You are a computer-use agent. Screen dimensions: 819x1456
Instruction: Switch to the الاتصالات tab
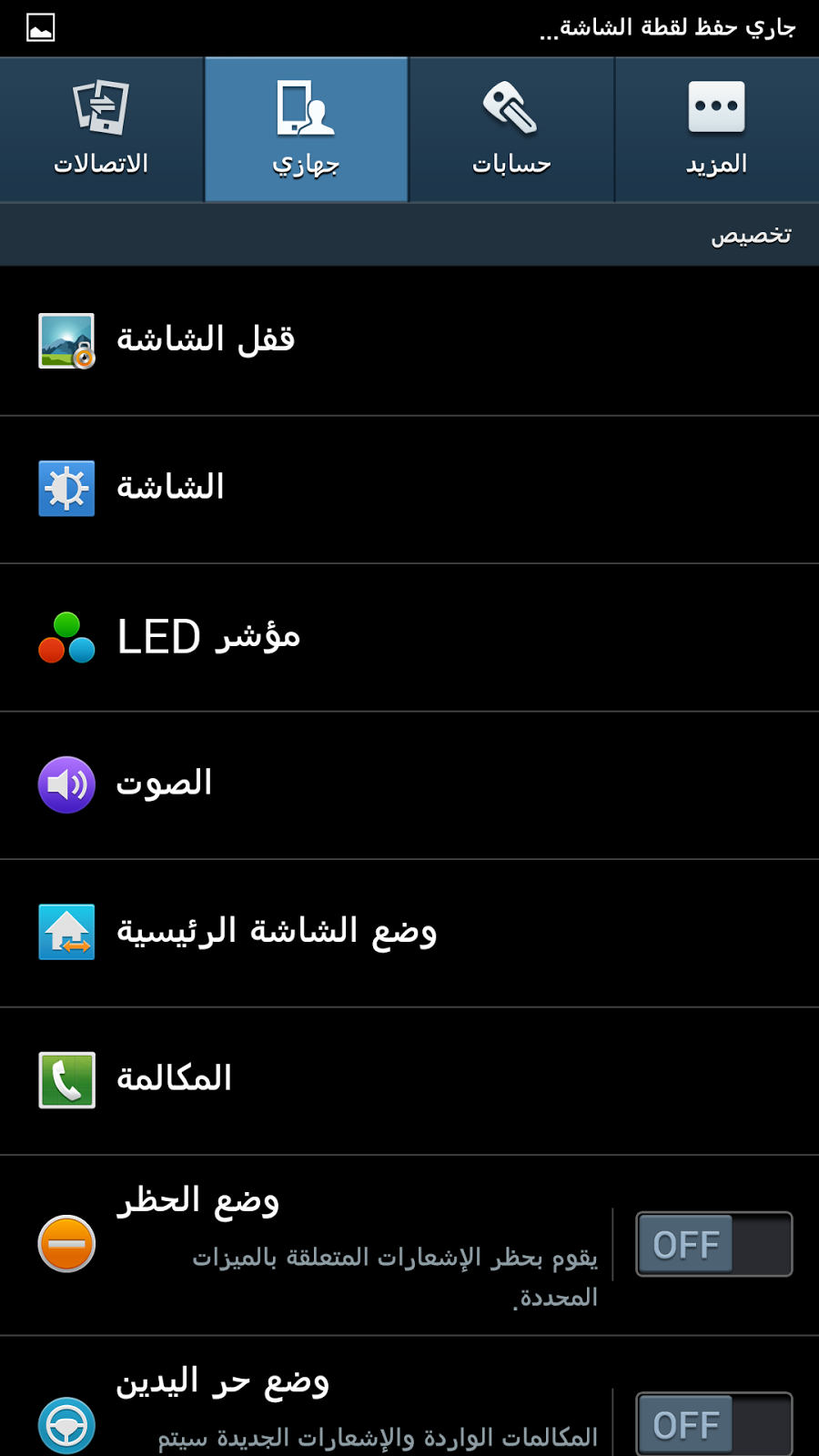[101, 129]
